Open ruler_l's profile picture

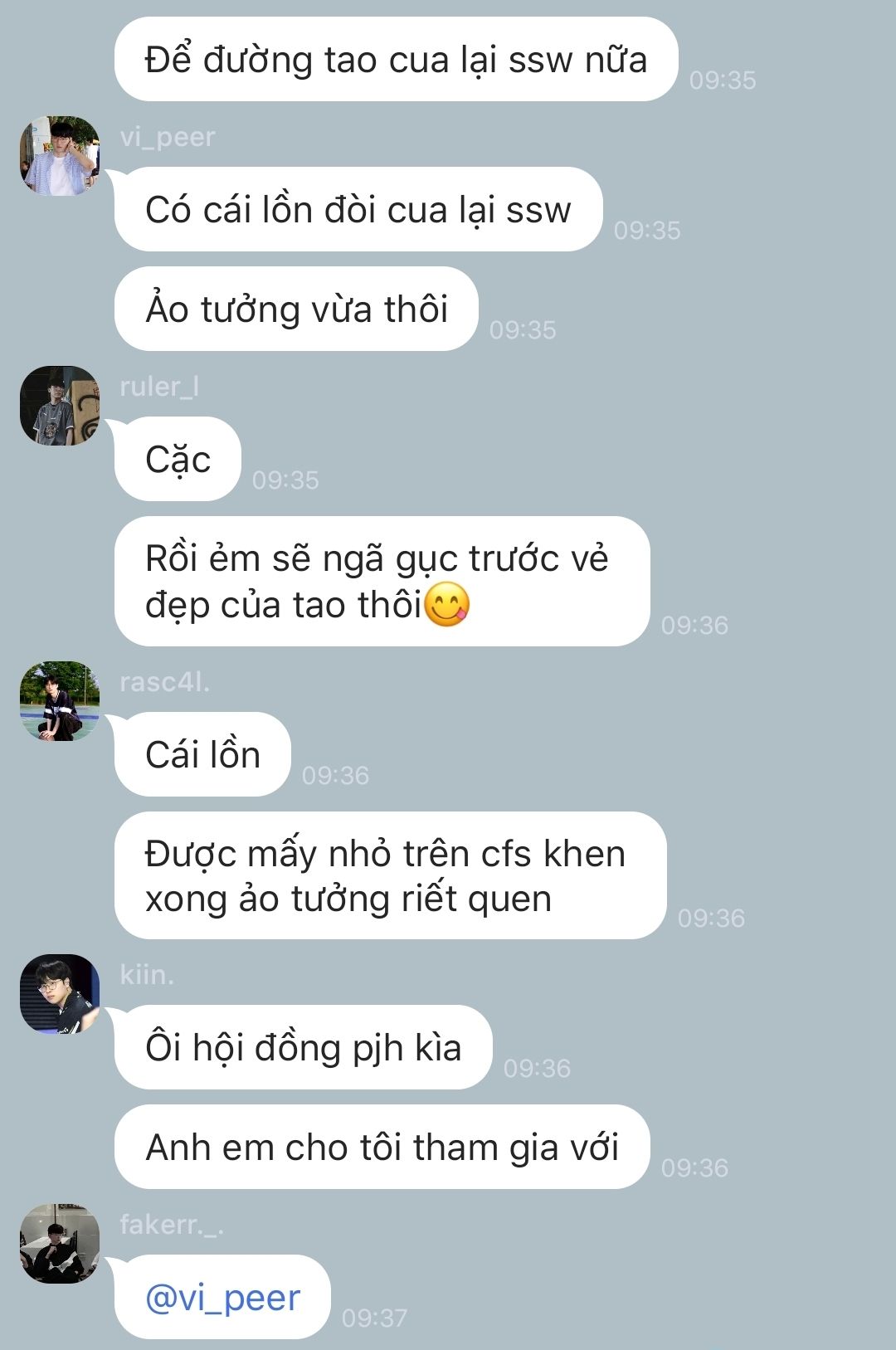pyautogui.click(x=60, y=406)
